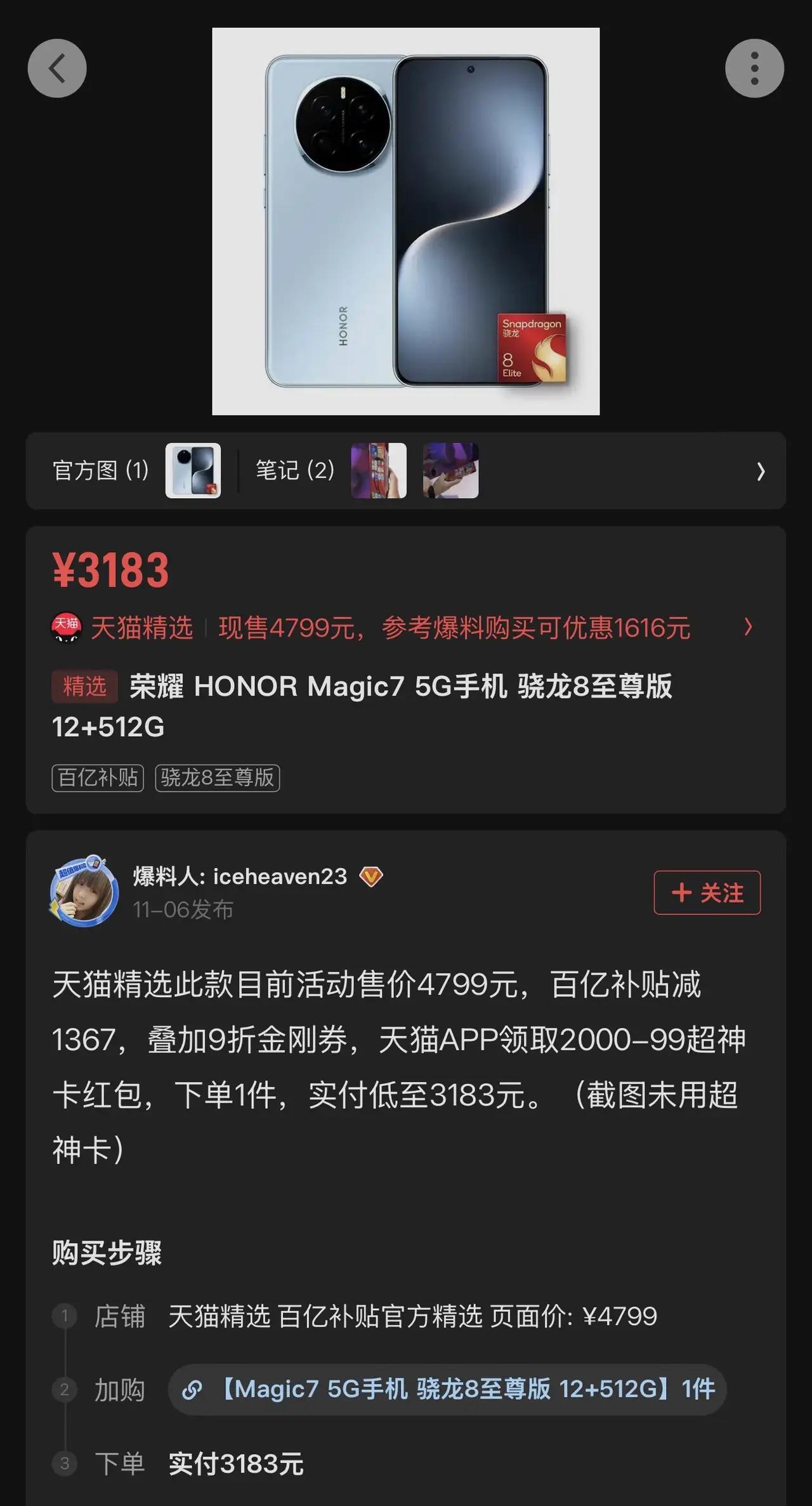This screenshot has width=812, height=1506.
Task: Open the 1616元 discount breakdown chevron
Action: [749, 627]
